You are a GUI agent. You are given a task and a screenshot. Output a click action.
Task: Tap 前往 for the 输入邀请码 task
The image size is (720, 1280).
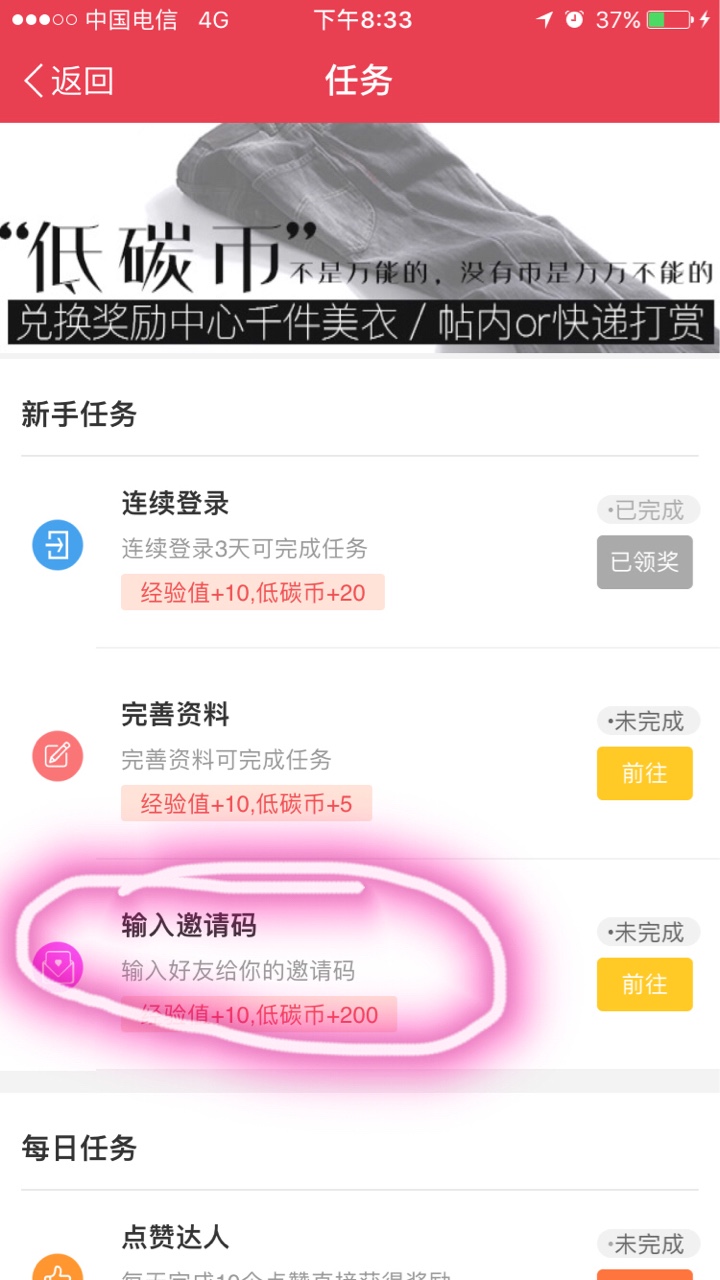(644, 984)
